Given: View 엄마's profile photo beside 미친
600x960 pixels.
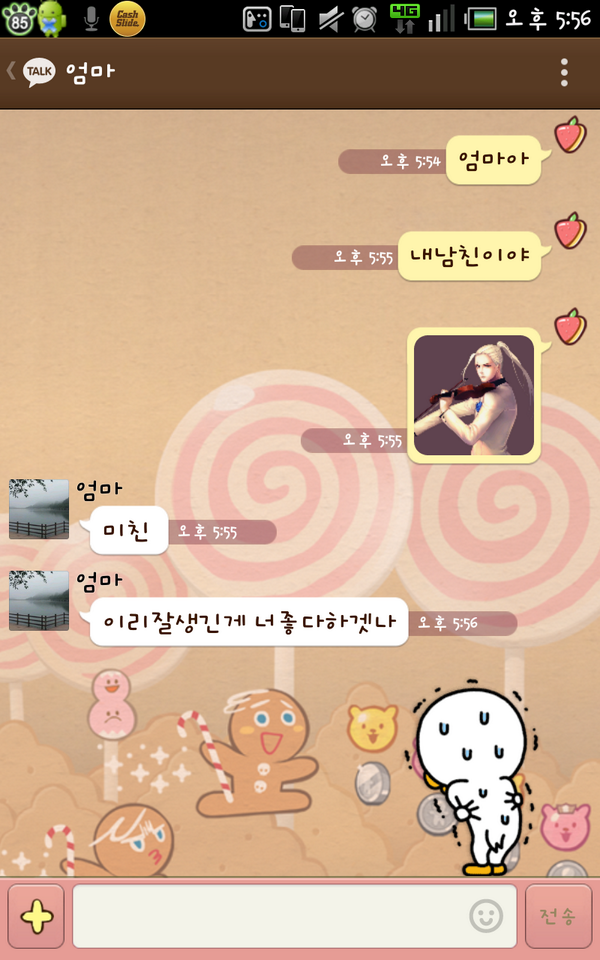Looking at the screenshot, I should 39,509.
